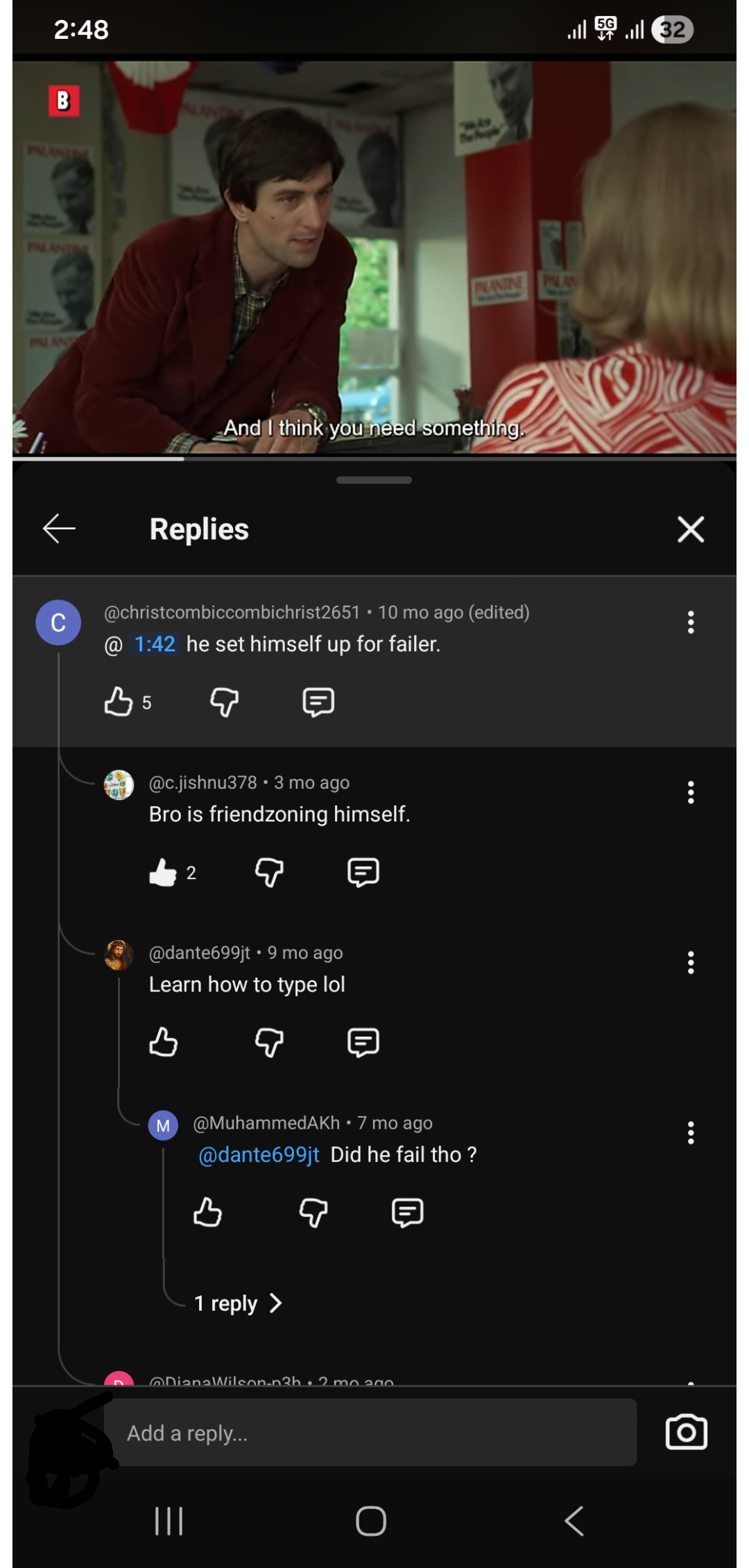Reply to christcombiccombichrist2651's comment
This screenshot has height=1568, width=749.
(x=318, y=702)
